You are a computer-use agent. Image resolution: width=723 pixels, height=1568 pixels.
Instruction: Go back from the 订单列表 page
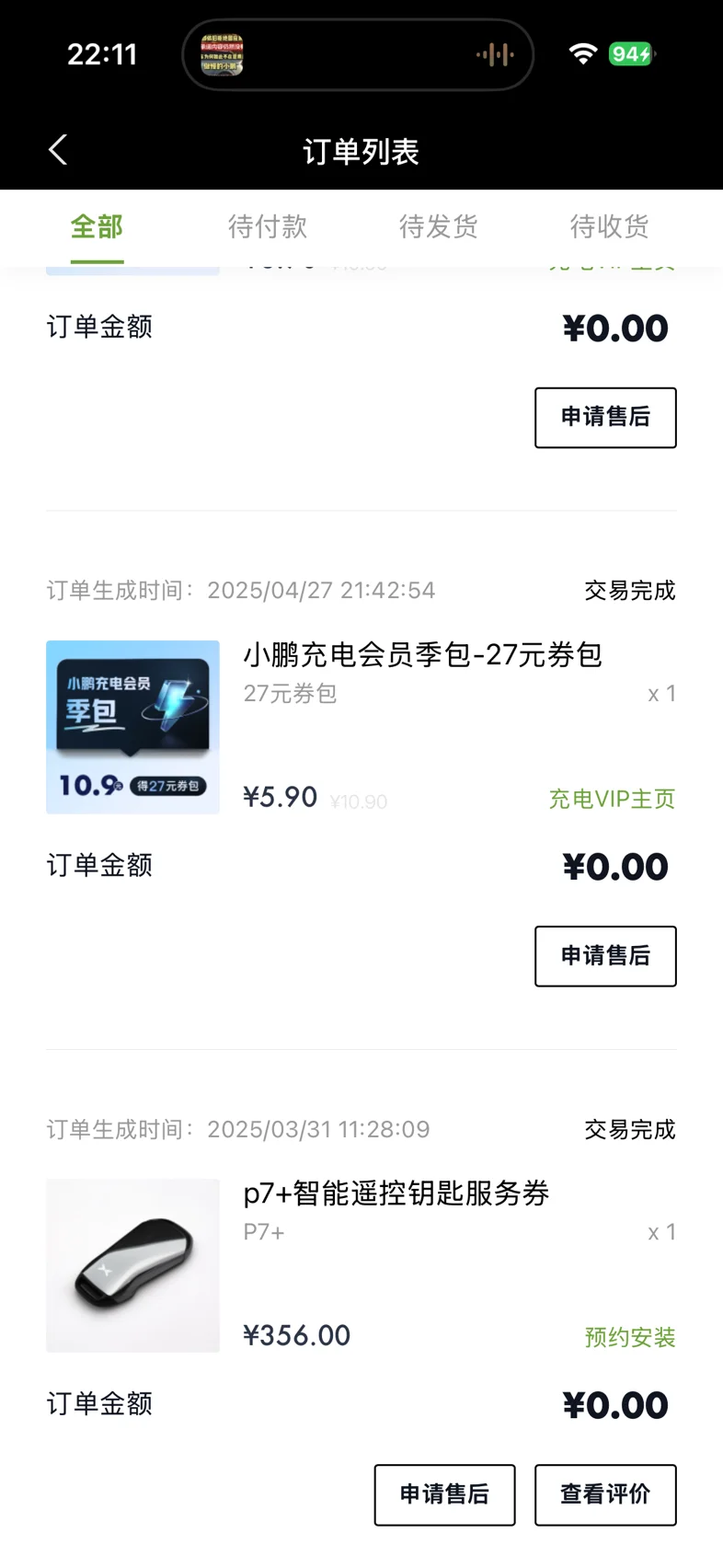click(x=58, y=150)
